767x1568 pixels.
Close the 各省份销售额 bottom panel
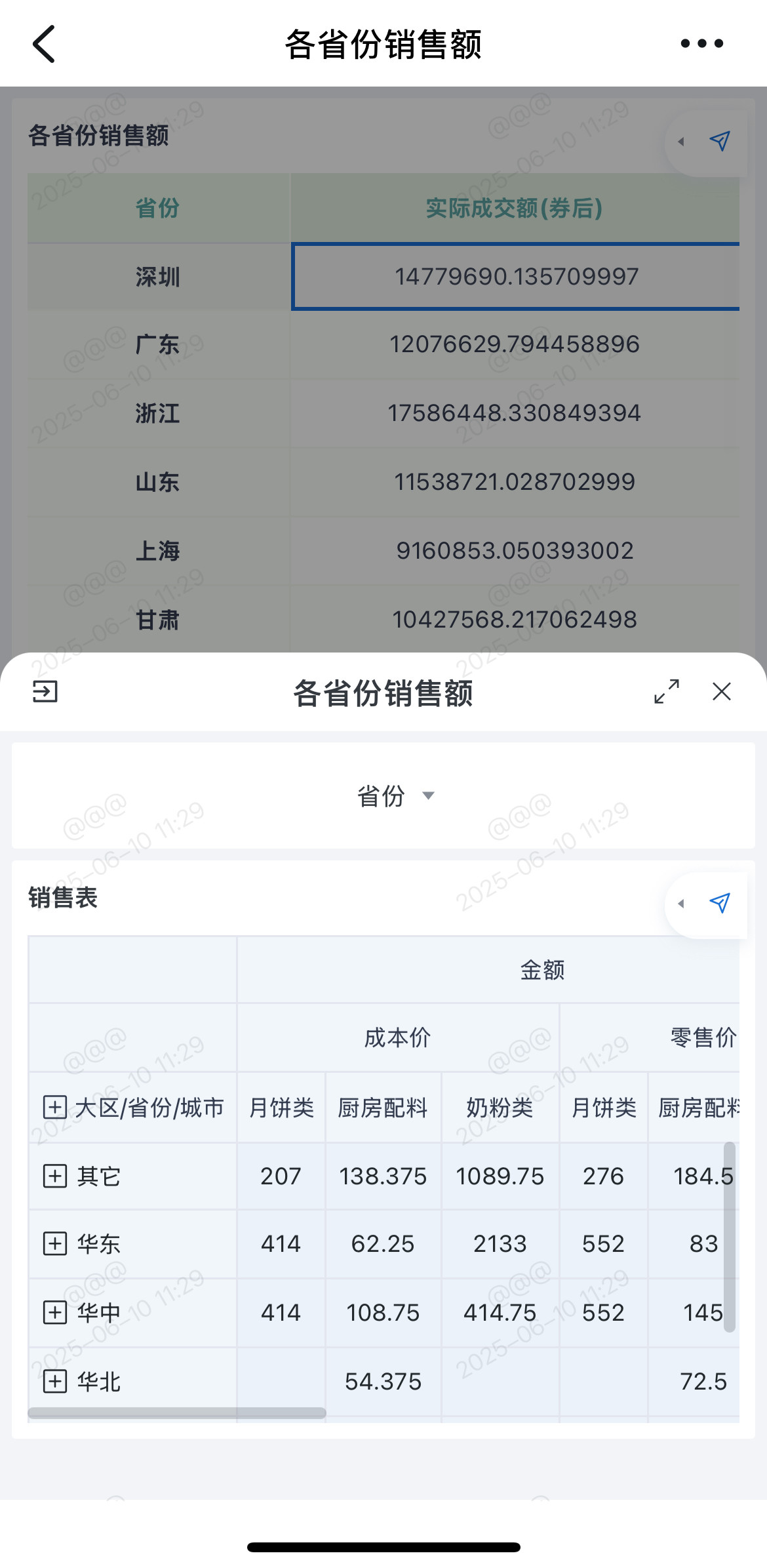(x=722, y=691)
